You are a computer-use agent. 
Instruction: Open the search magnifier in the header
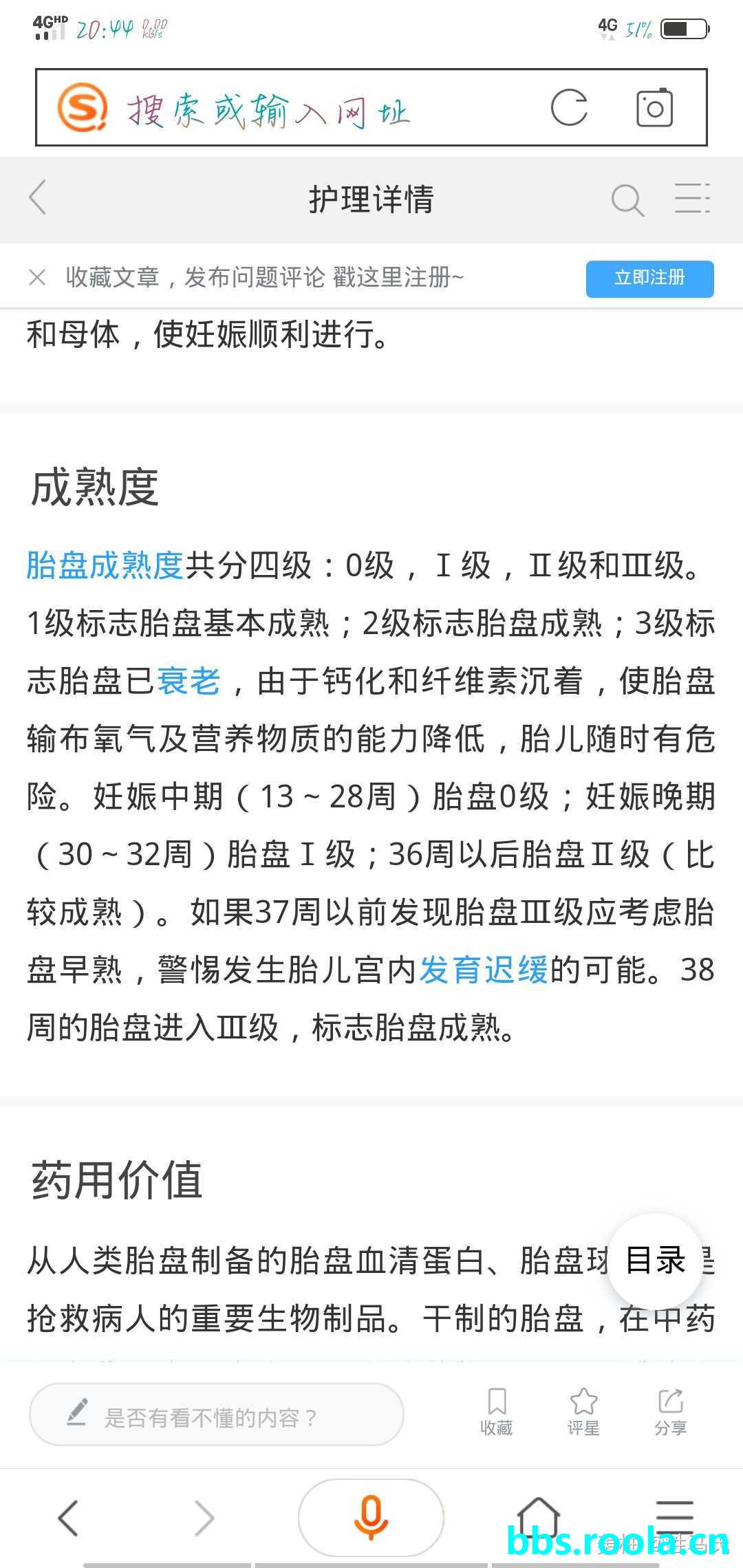pyautogui.click(x=627, y=200)
